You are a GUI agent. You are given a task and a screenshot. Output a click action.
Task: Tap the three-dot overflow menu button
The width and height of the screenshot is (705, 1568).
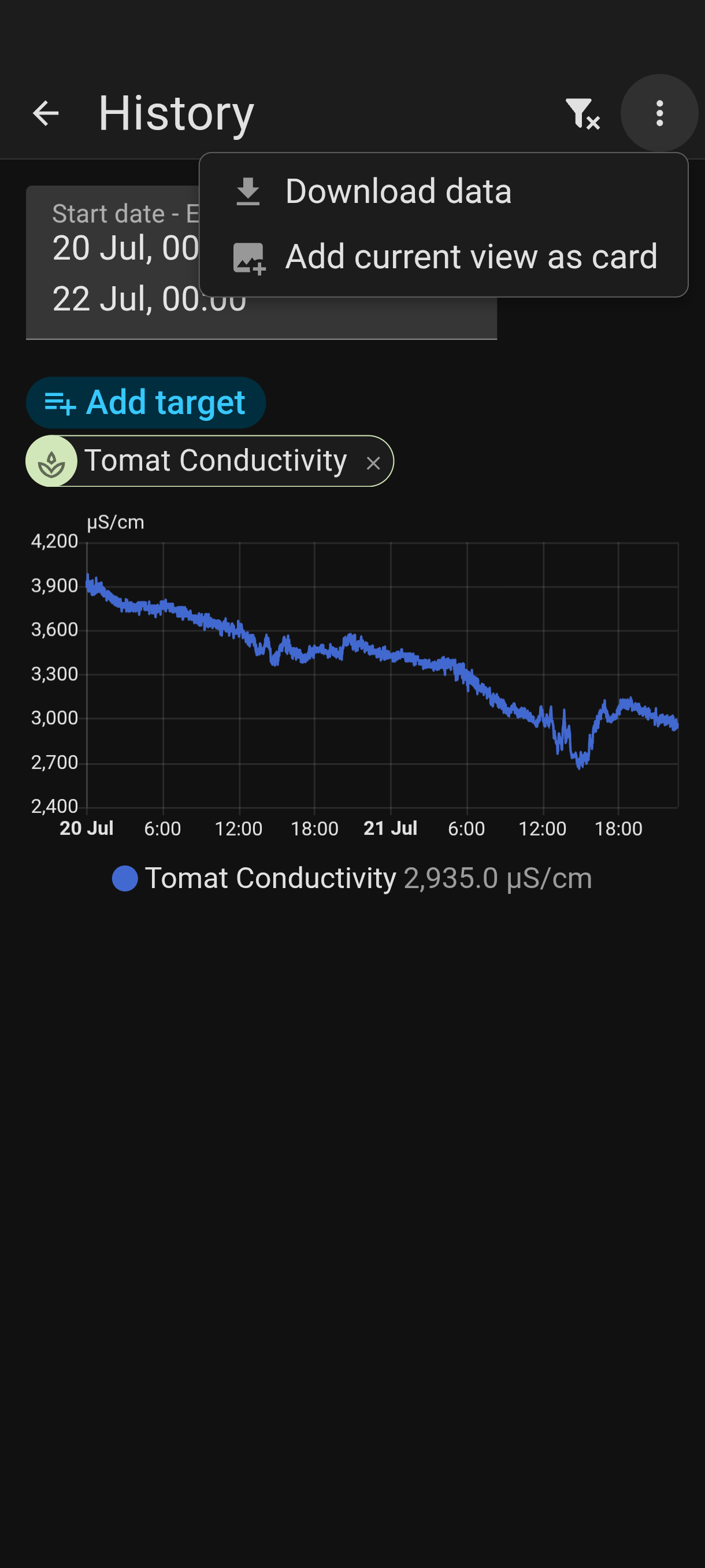(x=659, y=113)
